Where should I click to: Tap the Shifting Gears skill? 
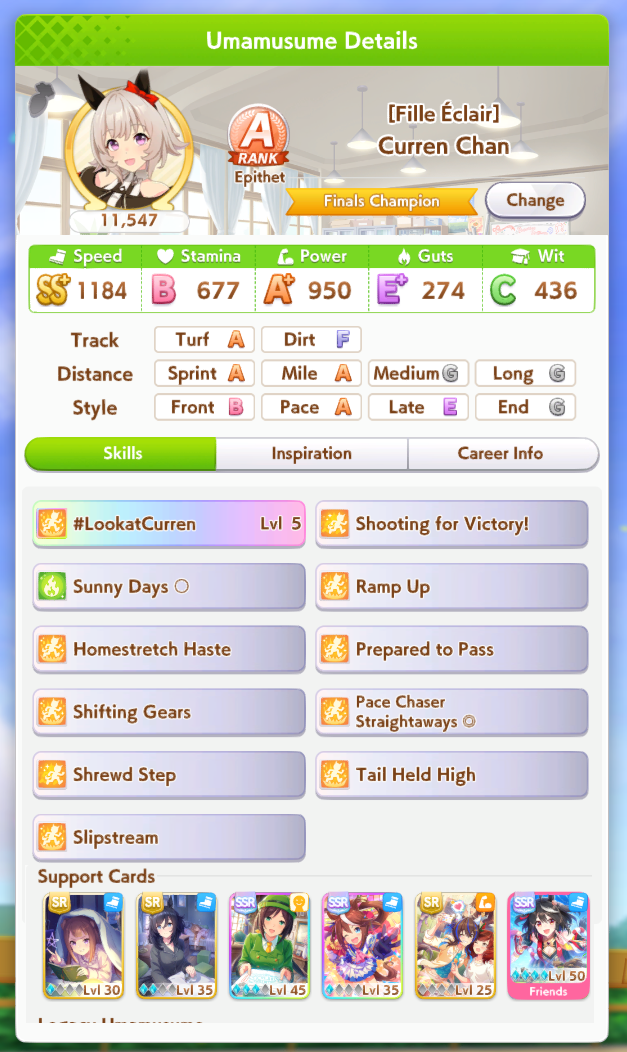(x=169, y=712)
